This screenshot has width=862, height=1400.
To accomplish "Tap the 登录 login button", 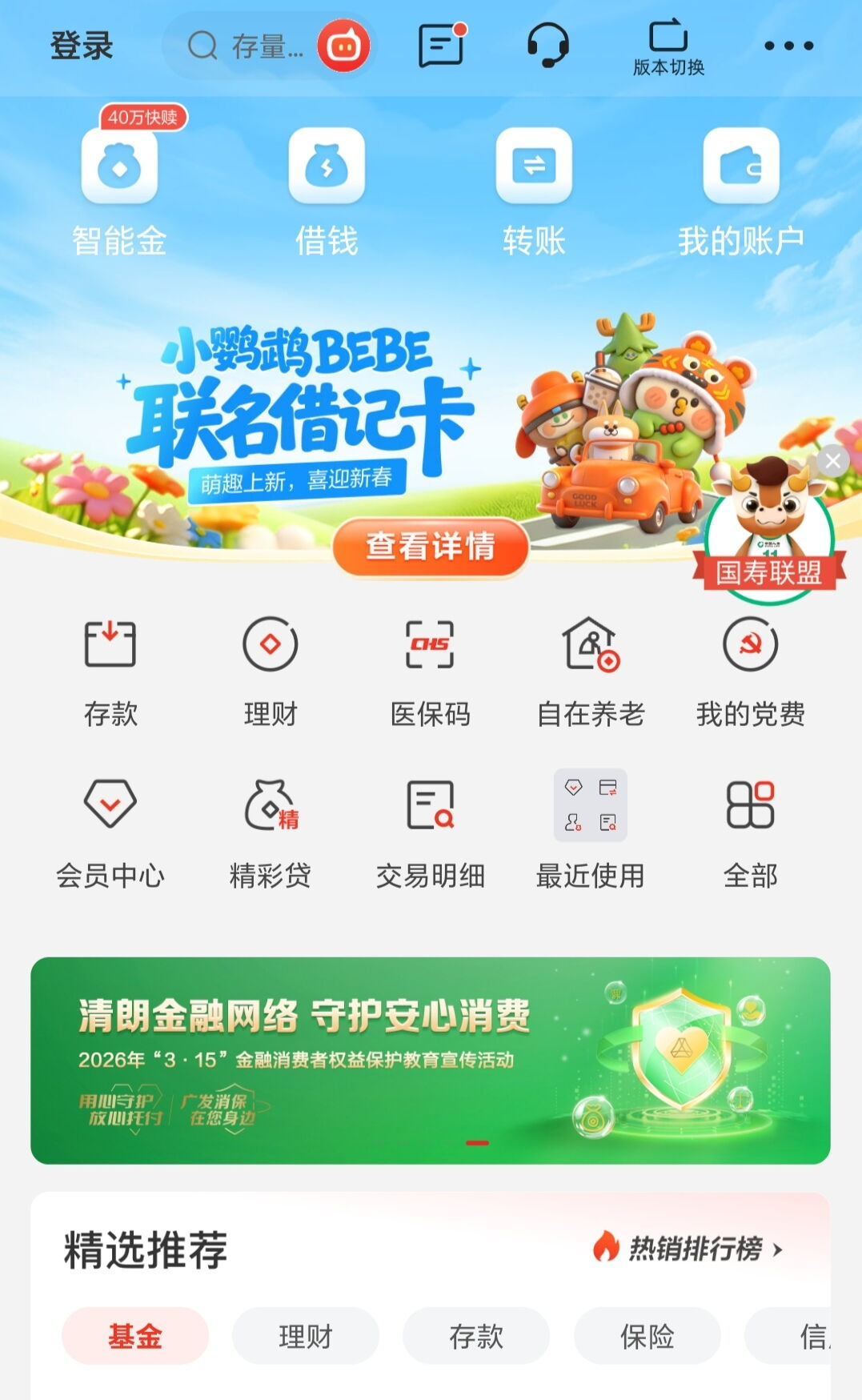I will point(81,46).
